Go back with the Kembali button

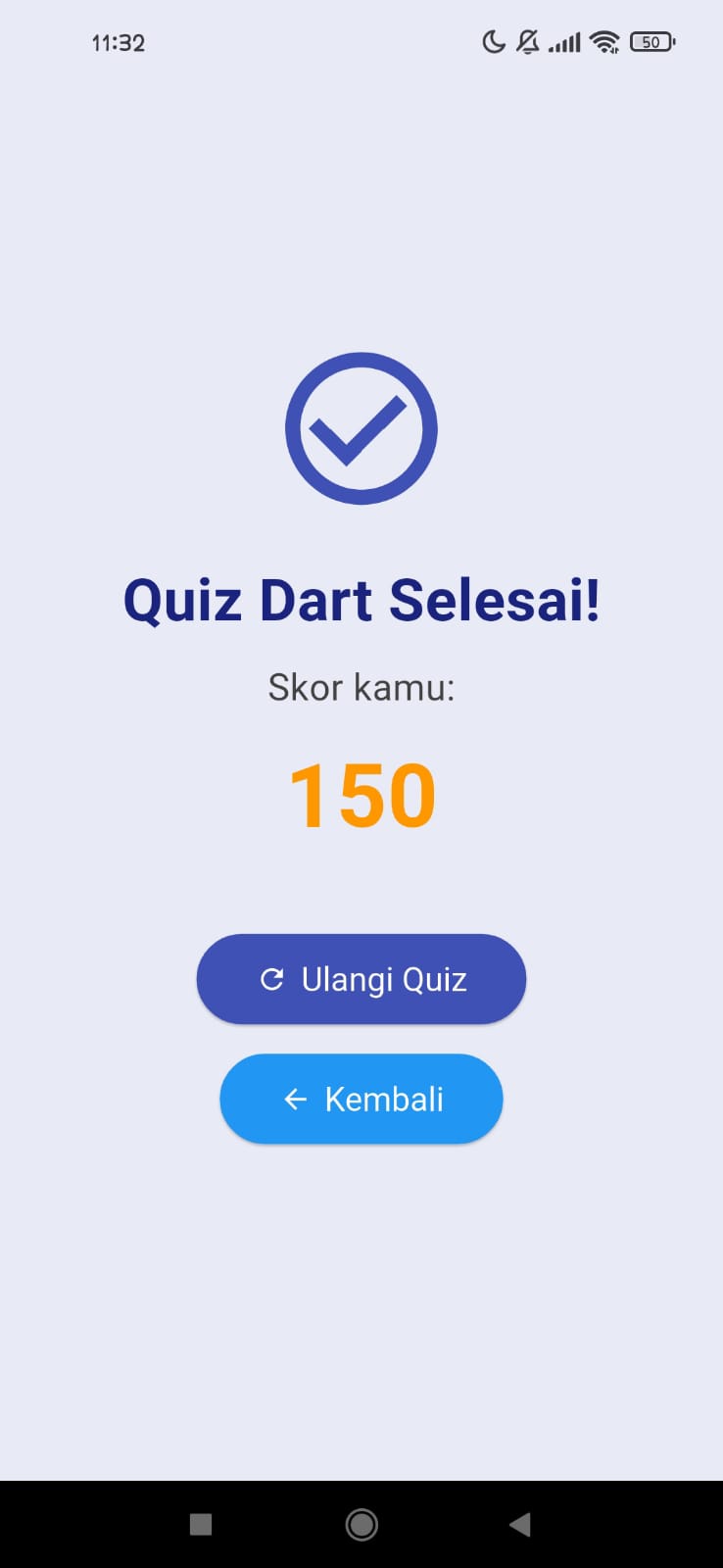pyautogui.click(x=361, y=1099)
